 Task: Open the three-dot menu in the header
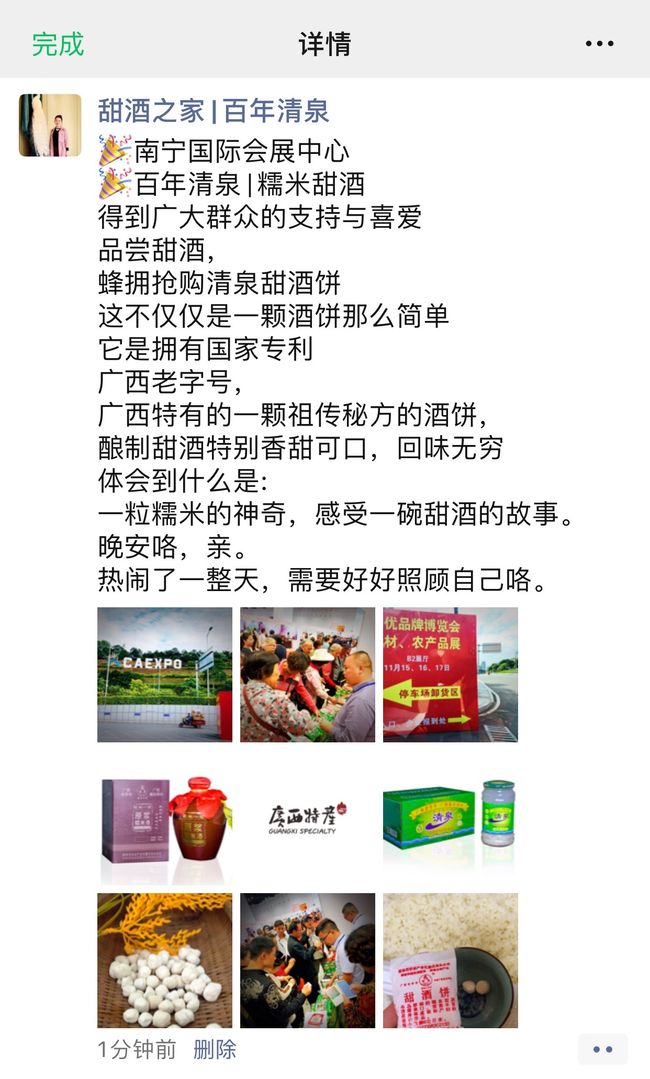click(599, 43)
